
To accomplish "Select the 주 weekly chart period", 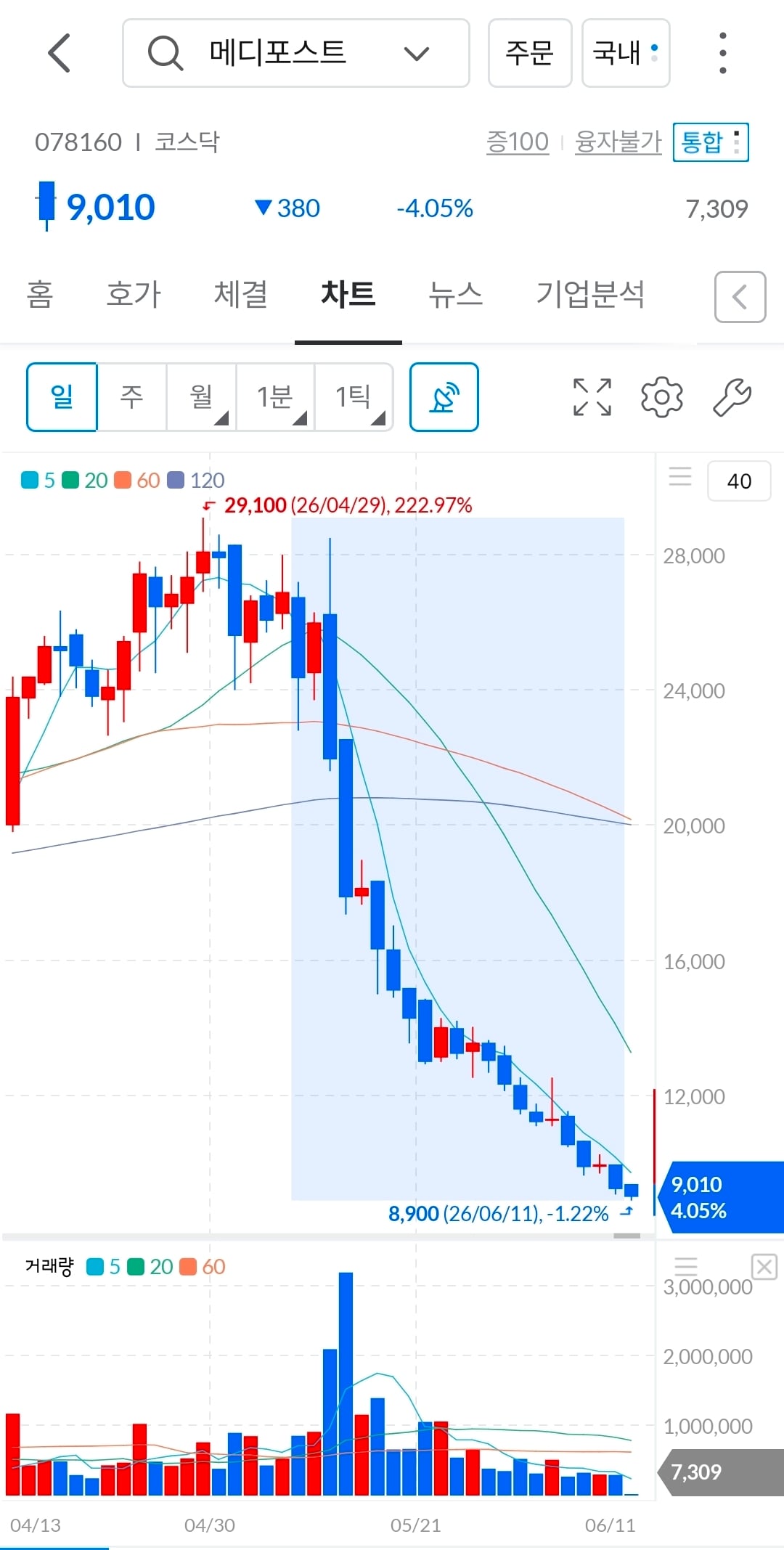I will [131, 397].
